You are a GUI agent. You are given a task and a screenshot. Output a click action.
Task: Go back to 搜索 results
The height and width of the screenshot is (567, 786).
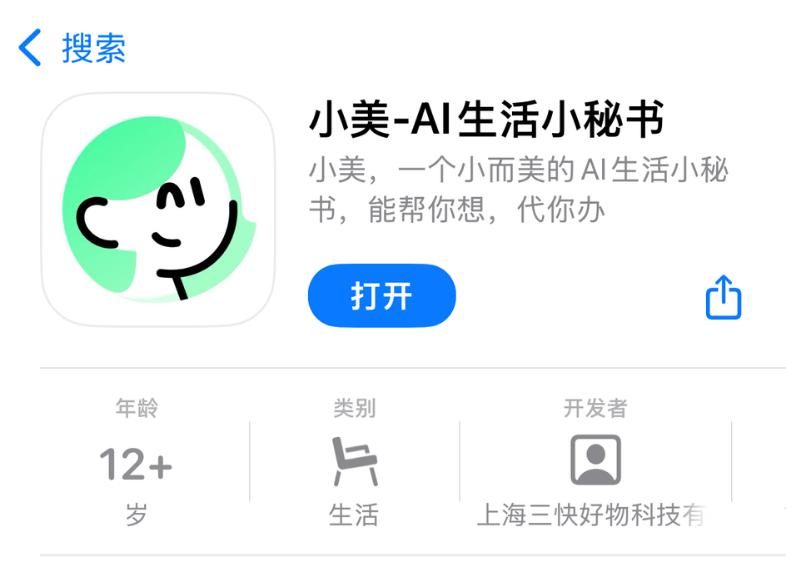[x=72, y=48]
